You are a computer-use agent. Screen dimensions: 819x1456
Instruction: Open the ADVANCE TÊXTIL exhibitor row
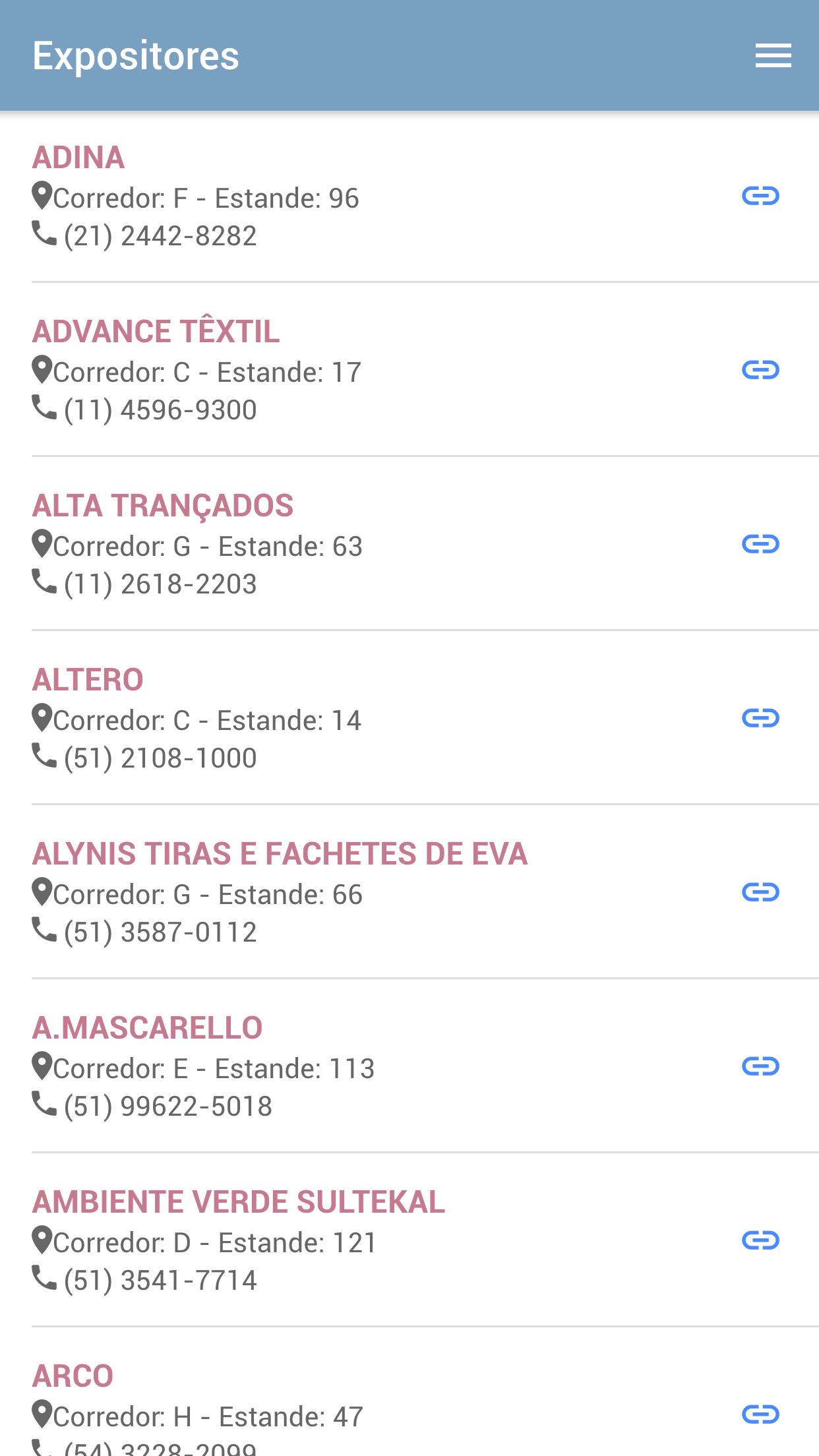(x=409, y=370)
